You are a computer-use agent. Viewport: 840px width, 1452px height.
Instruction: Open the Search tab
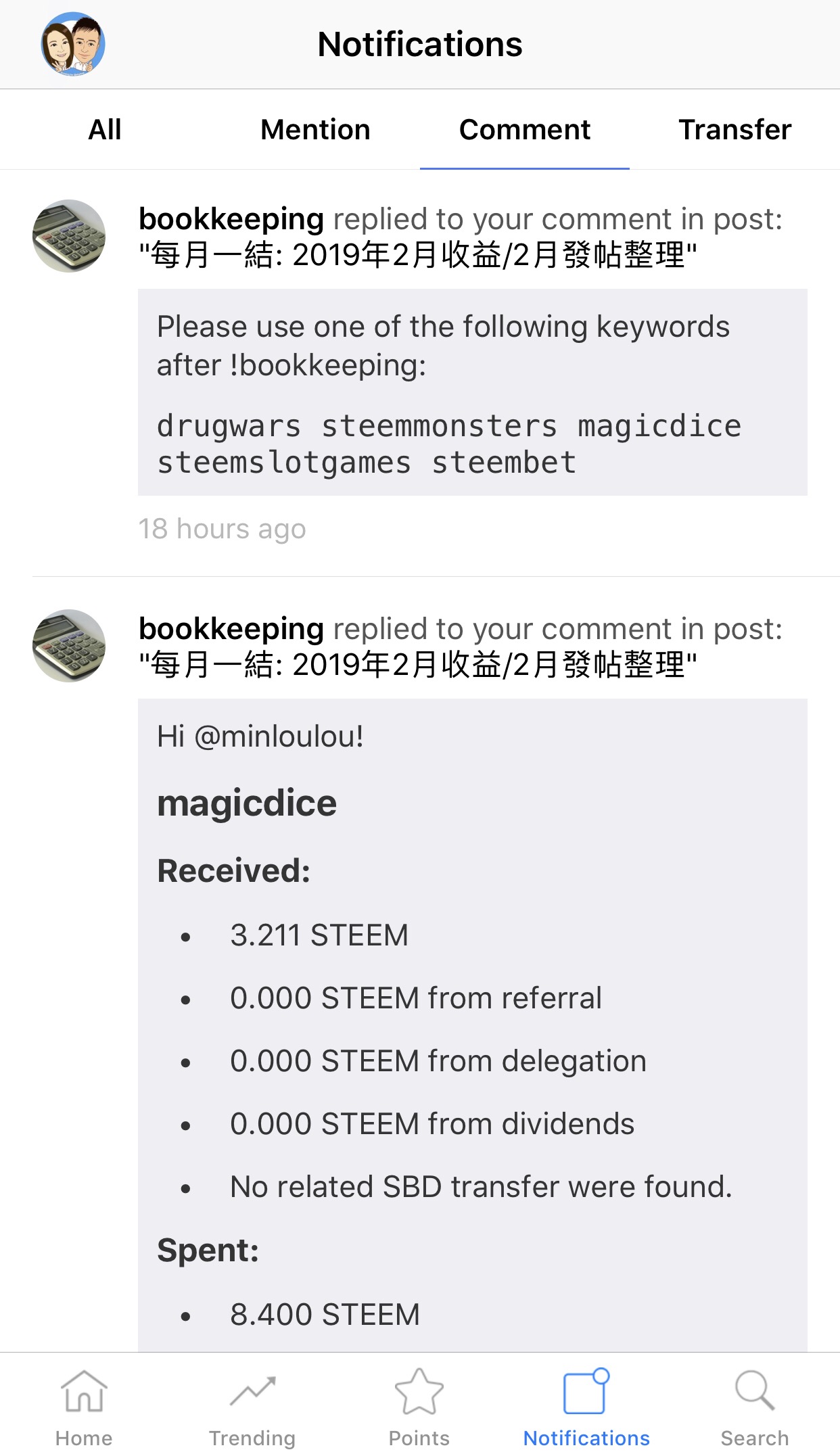pyautogui.click(x=754, y=1406)
